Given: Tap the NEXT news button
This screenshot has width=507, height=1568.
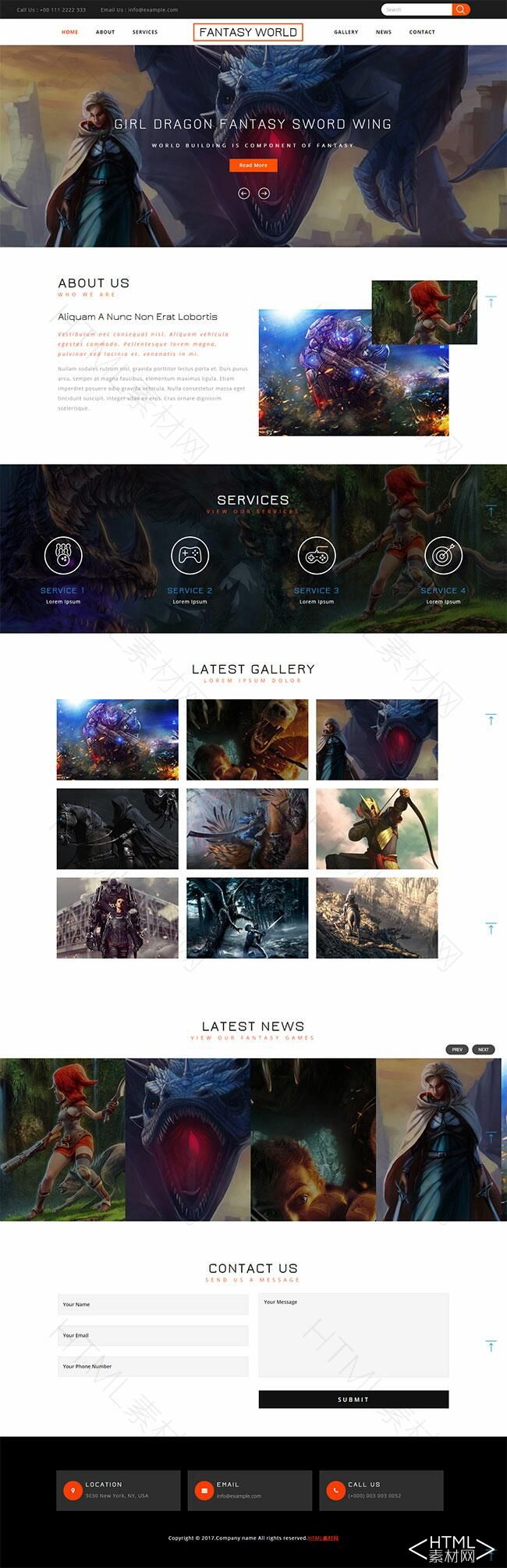Looking at the screenshot, I should pyautogui.click(x=484, y=1049).
